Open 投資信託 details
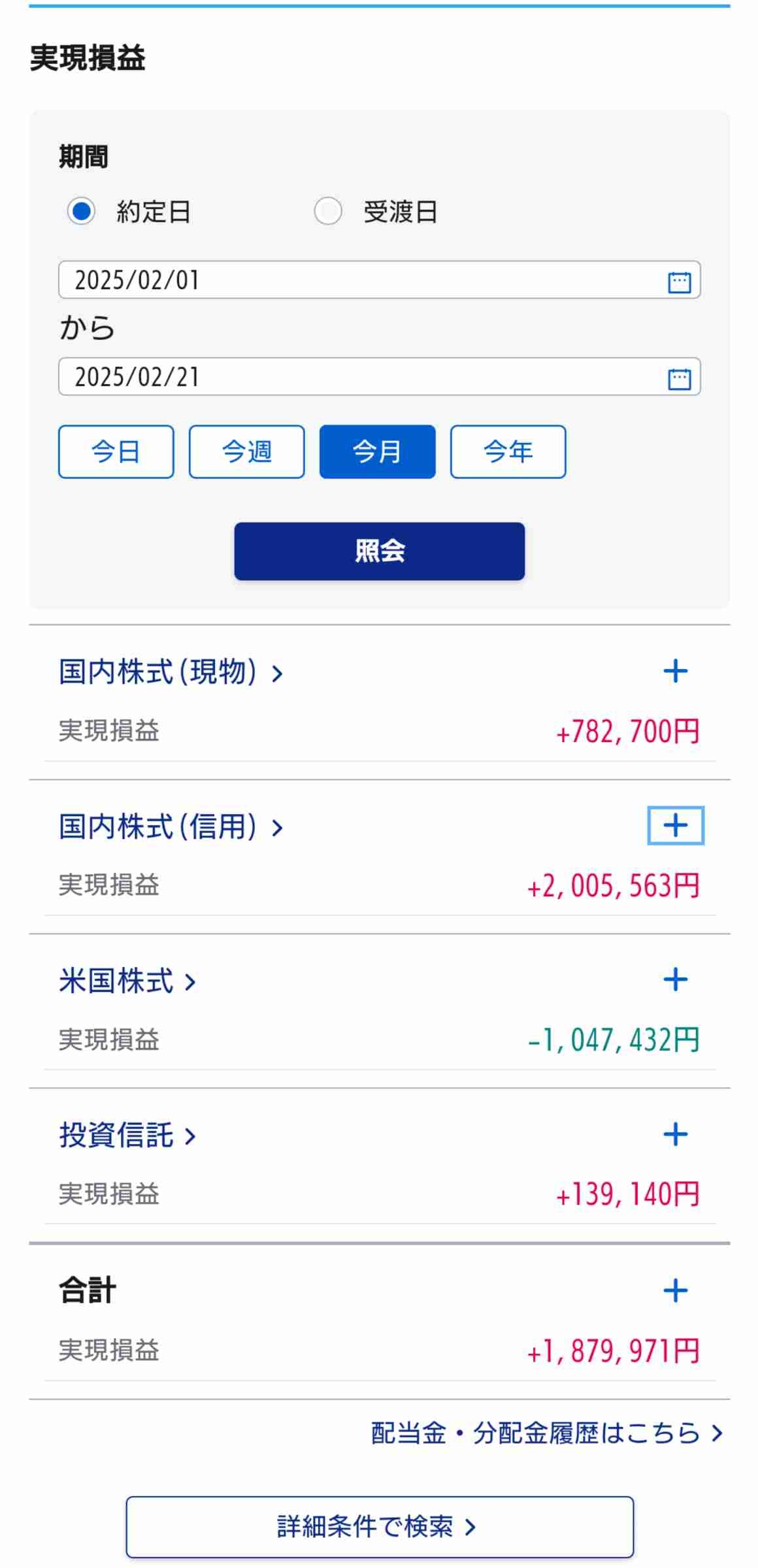Viewport: 758px width, 1568px height. (x=127, y=1135)
